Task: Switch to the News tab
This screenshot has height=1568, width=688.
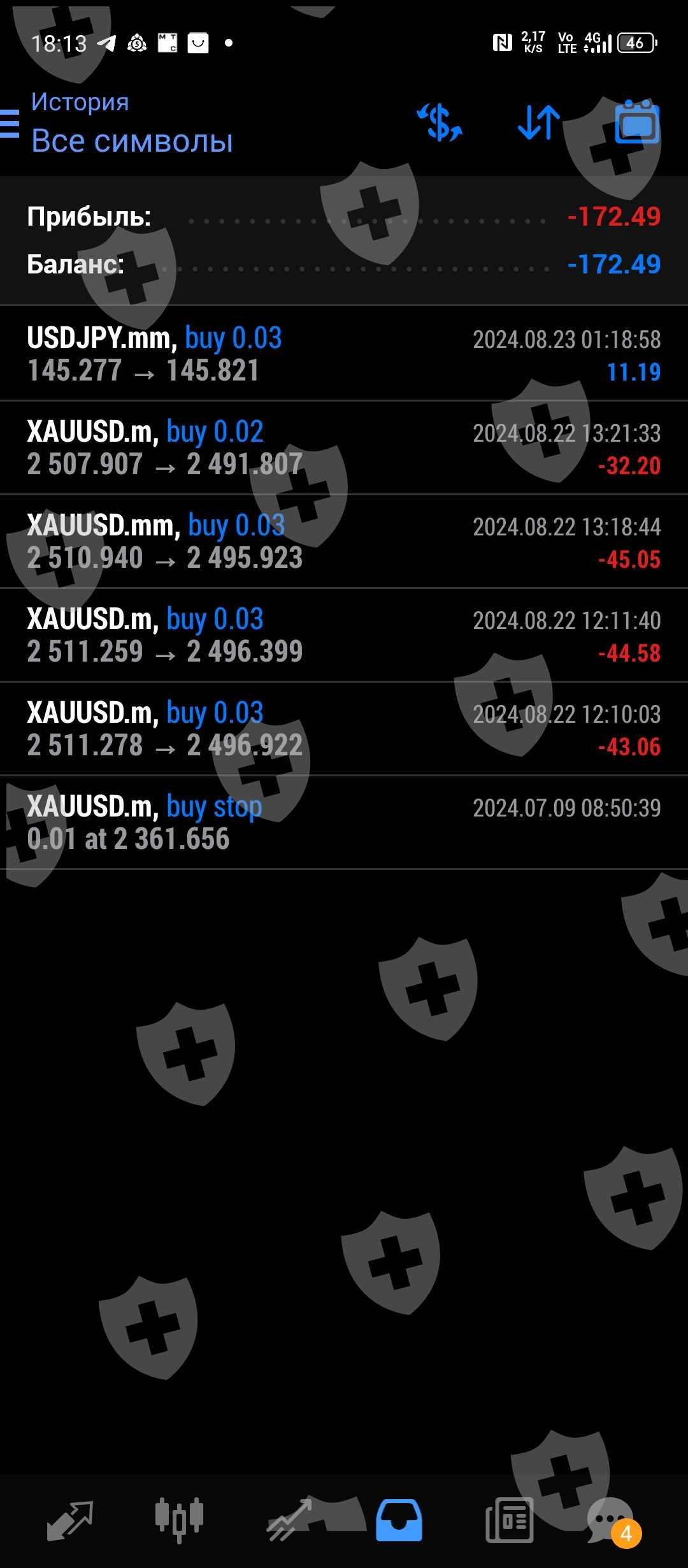Action: coord(509,1521)
